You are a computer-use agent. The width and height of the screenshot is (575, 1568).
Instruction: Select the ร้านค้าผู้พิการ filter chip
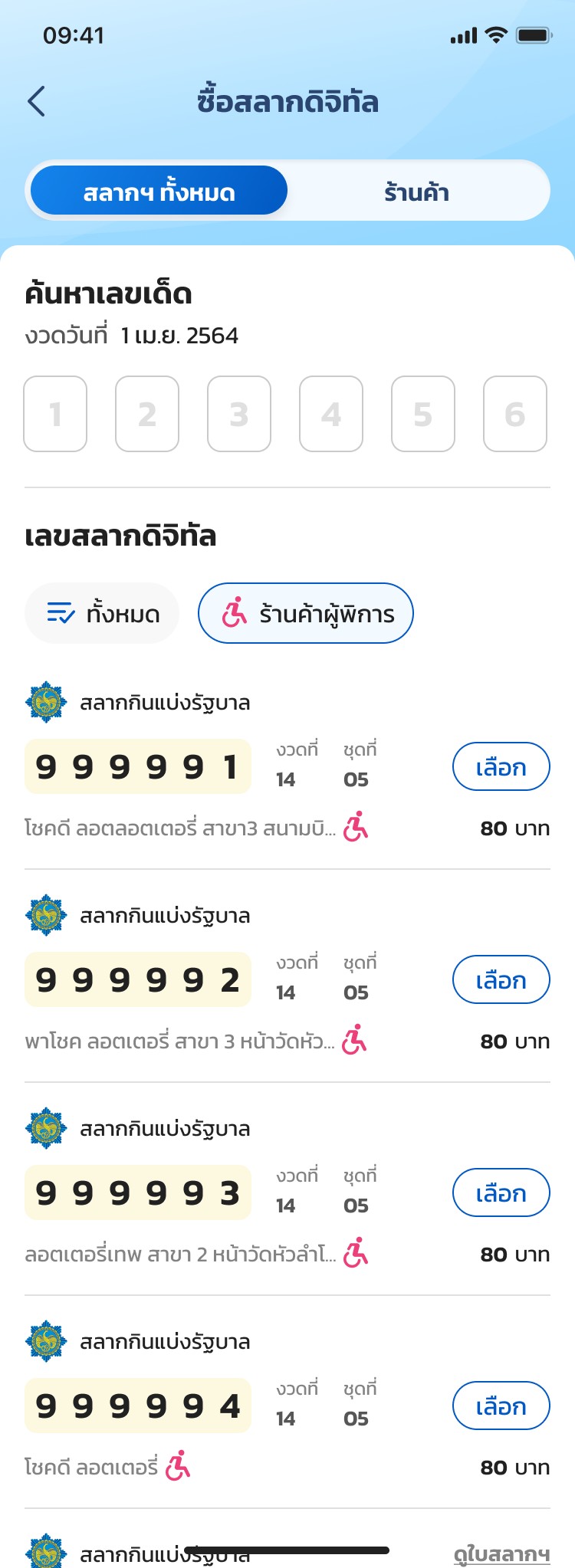[x=306, y=613]
